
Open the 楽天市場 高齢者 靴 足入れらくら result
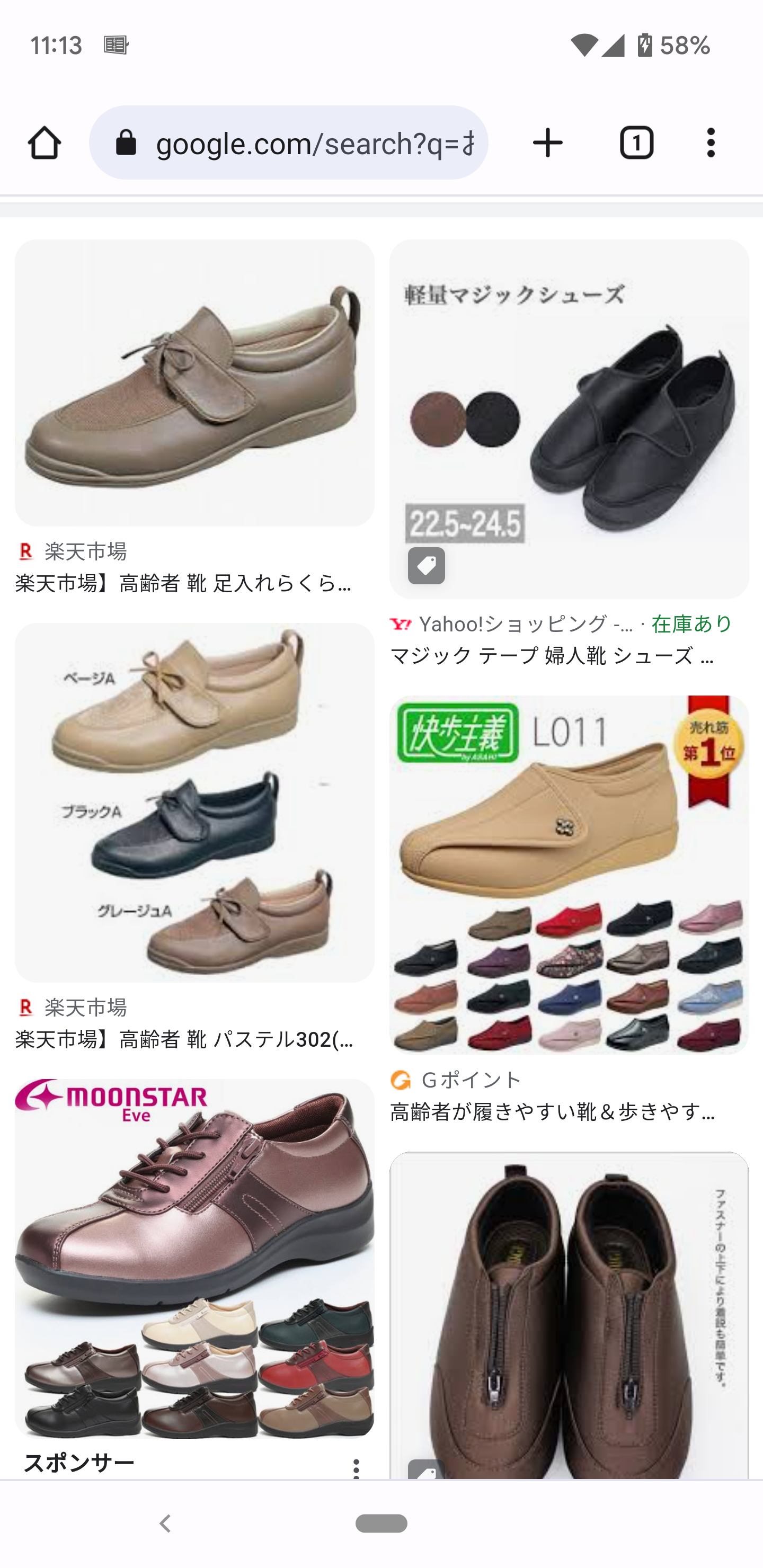coord(183,584)
